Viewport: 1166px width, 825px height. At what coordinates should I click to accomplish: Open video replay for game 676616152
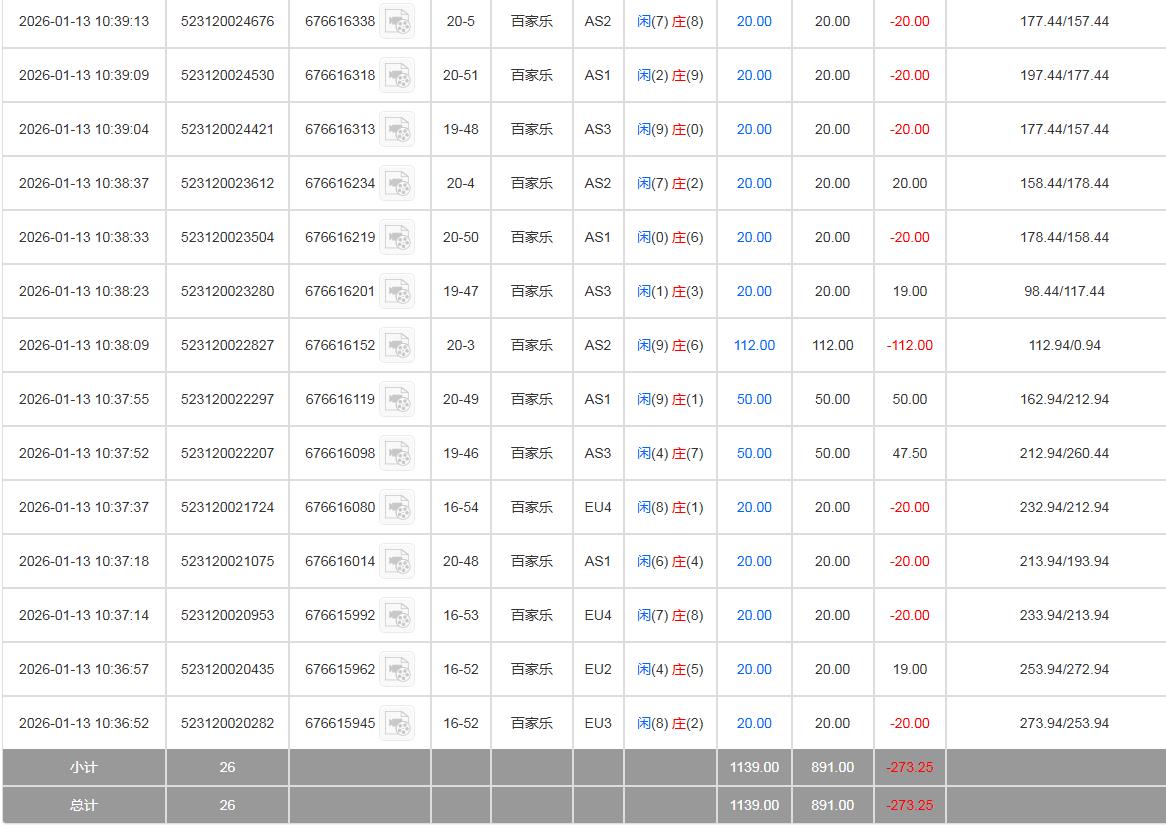coord(398,345)
